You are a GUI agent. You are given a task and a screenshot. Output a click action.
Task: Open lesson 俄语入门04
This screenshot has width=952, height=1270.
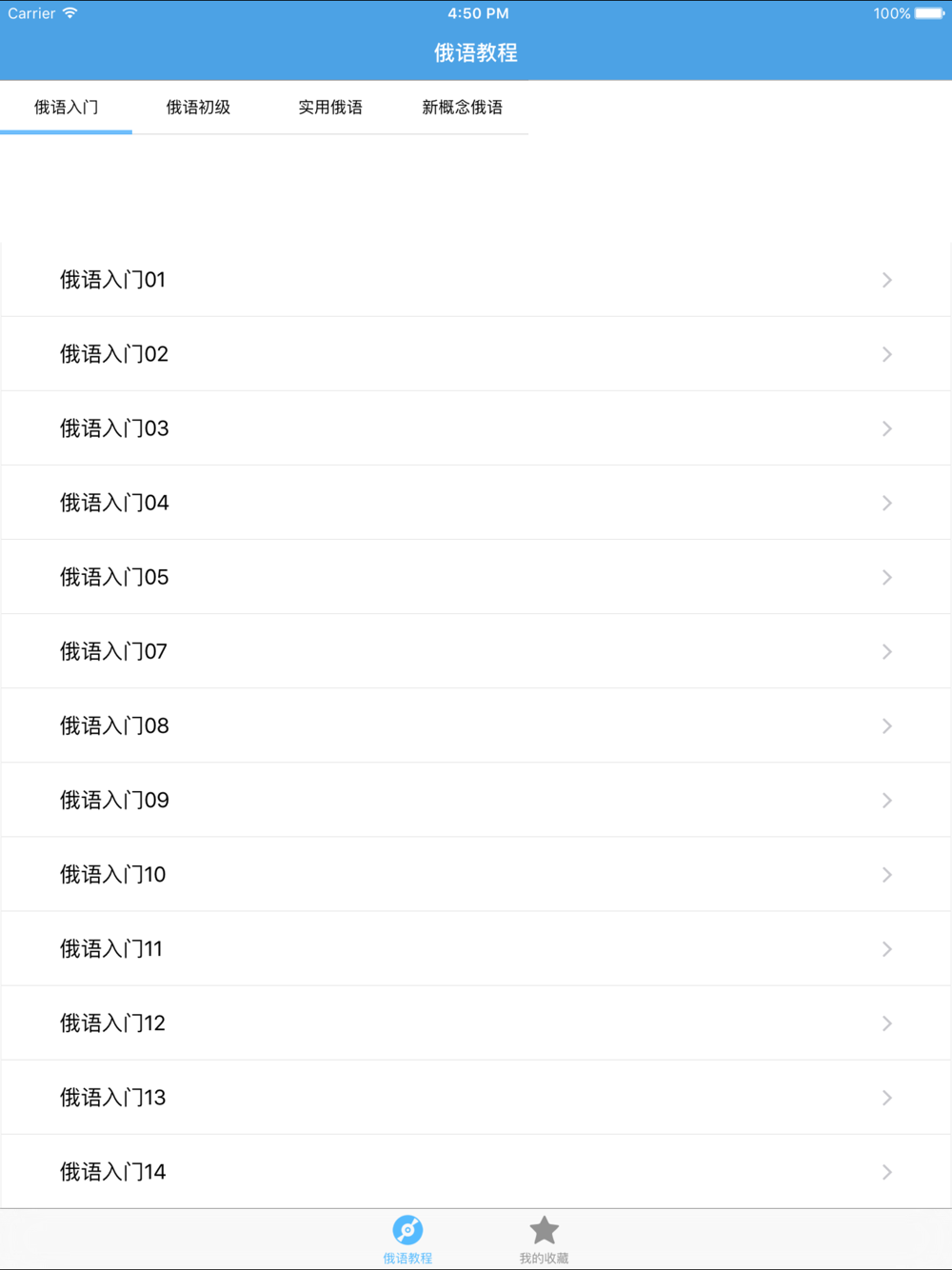click(x=476, y=503)
